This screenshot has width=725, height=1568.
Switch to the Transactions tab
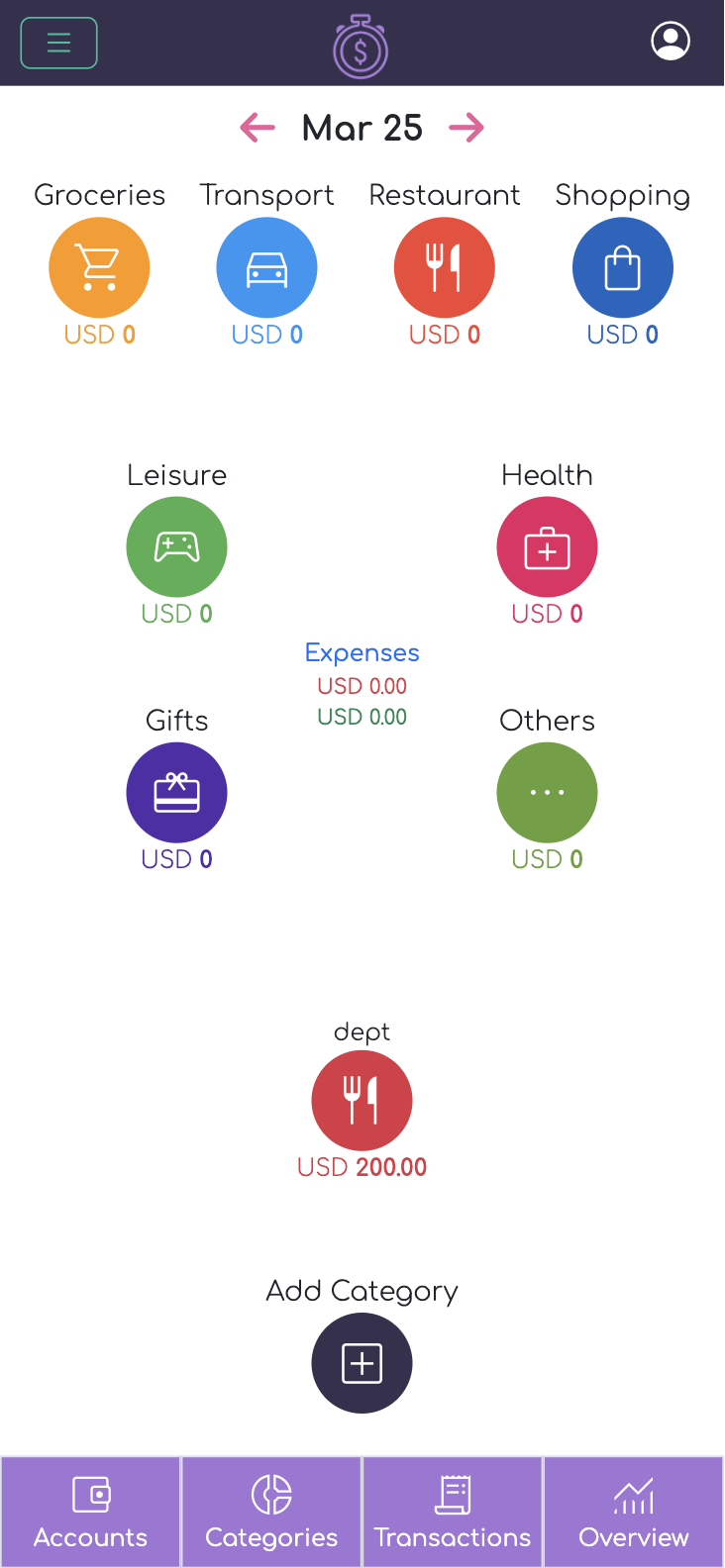453,1512
